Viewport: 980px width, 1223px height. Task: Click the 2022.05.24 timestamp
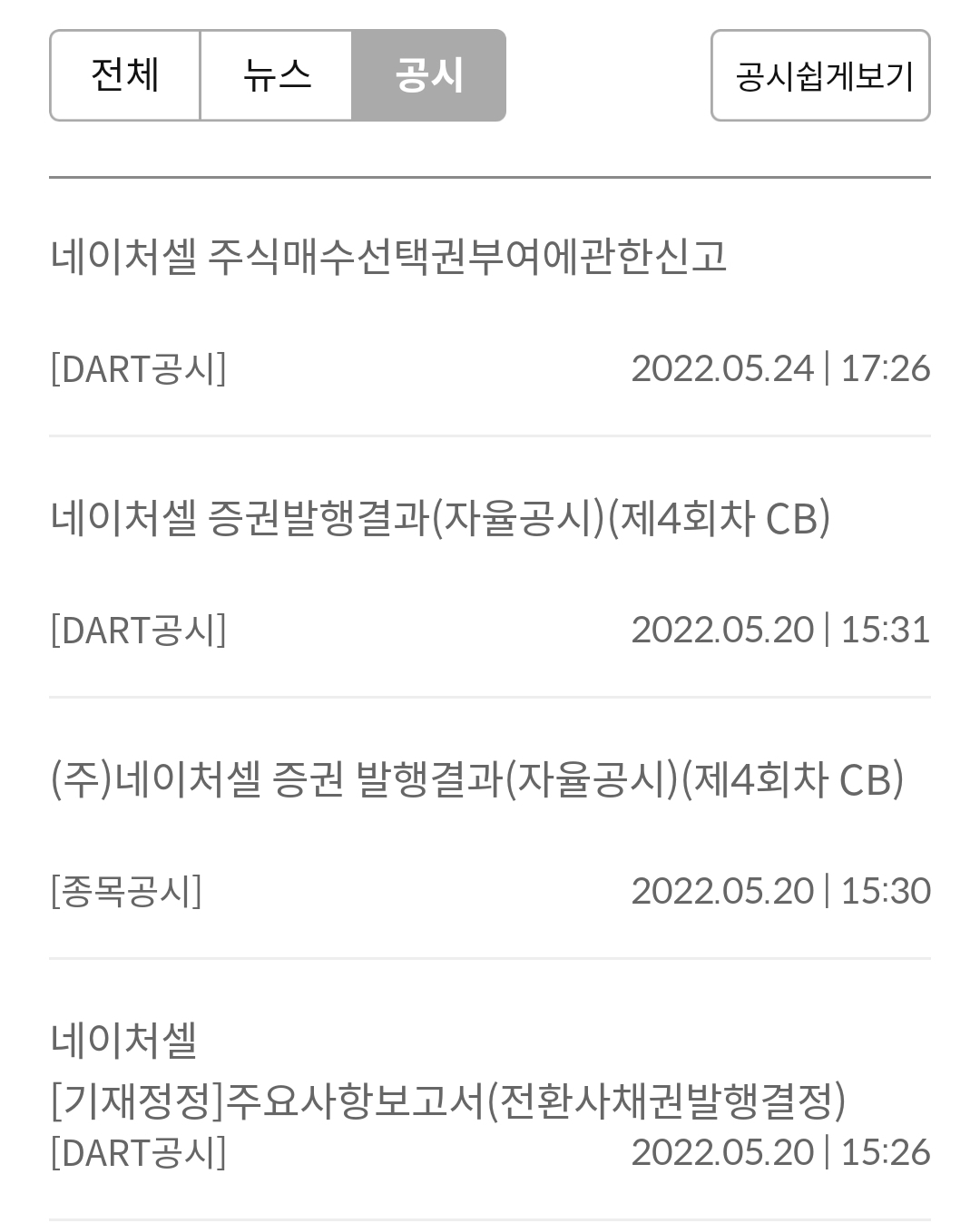pyautogui.click(x=721, y=367)
